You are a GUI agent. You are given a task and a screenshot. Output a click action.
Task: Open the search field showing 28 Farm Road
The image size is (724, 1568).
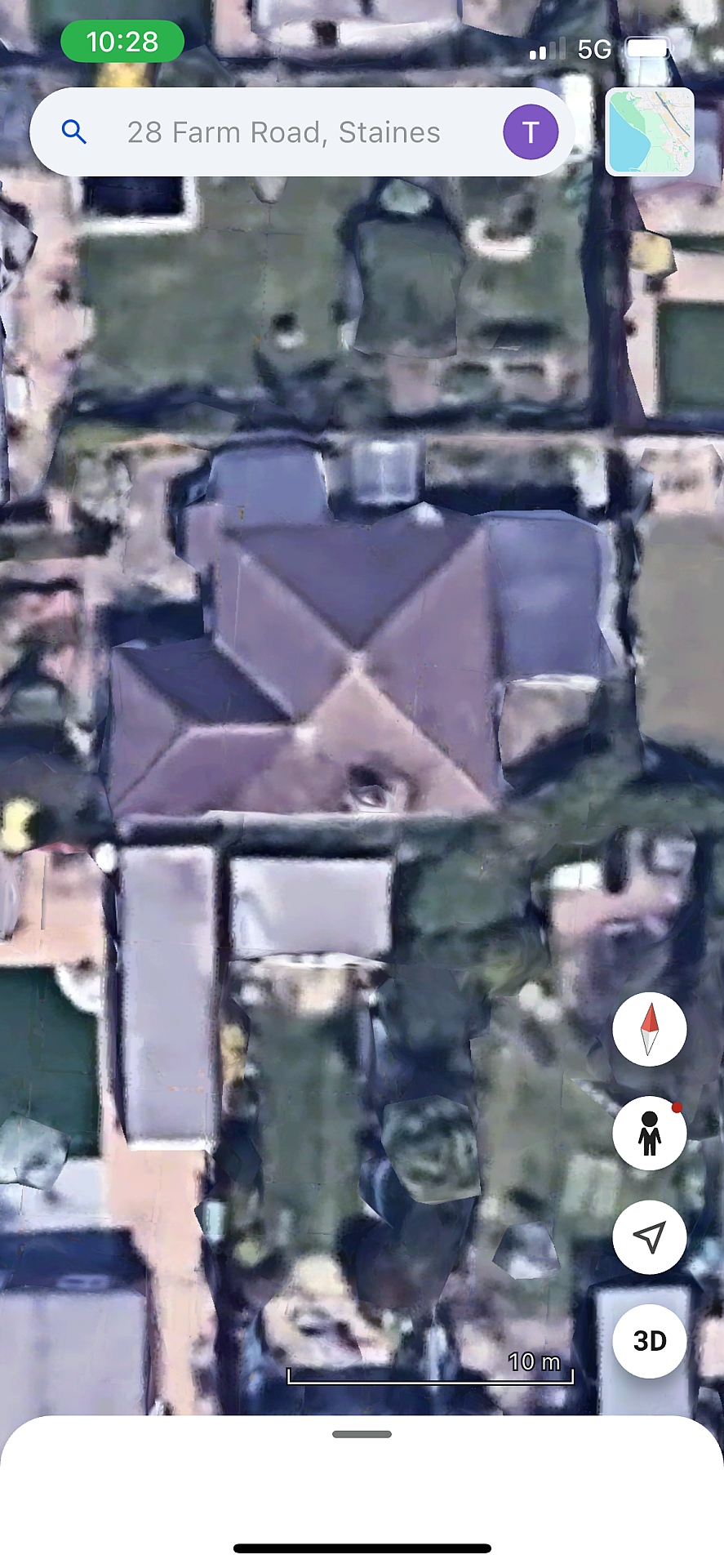[283, 132]
